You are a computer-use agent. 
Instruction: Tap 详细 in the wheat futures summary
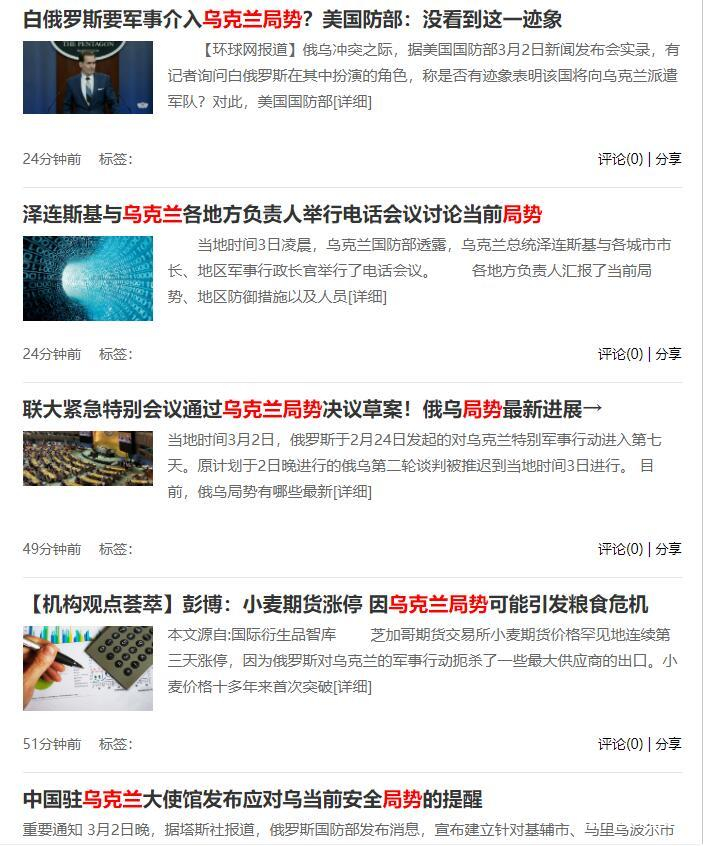[352, 686]
